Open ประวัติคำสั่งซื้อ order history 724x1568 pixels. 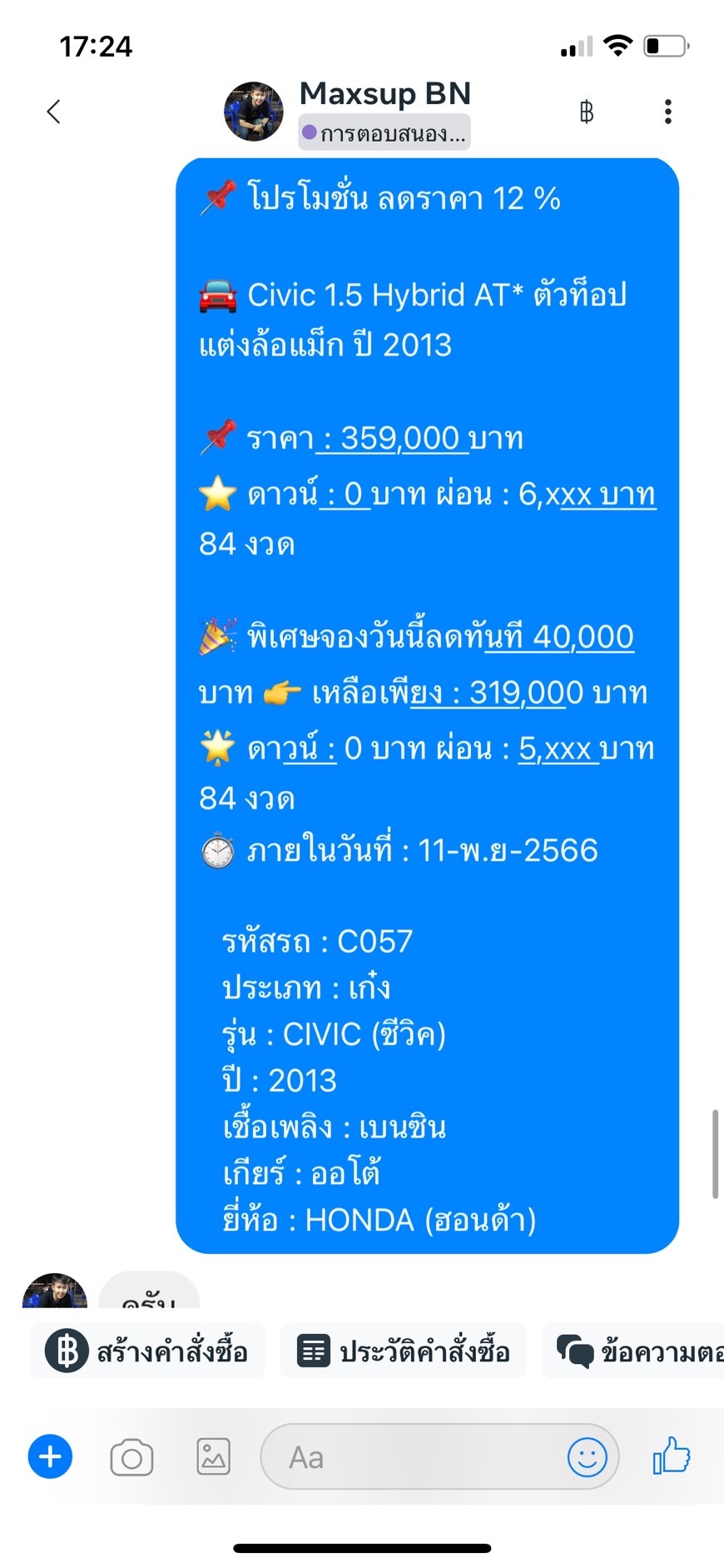[x=404, y=1351]
